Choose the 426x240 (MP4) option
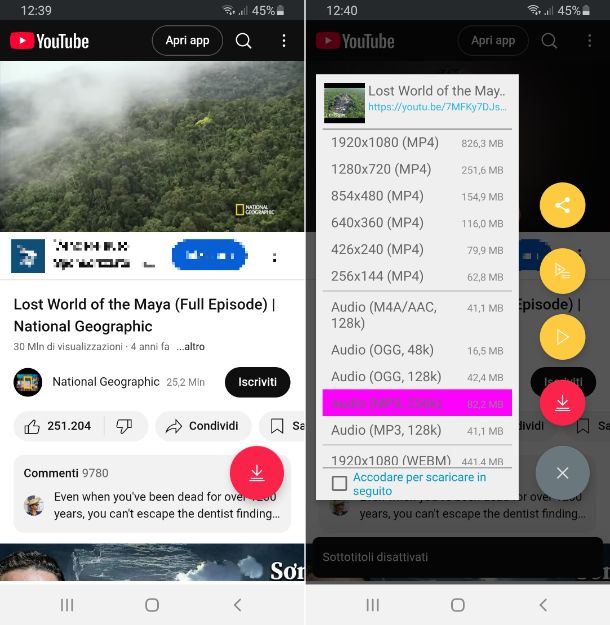 pos(417,250)
